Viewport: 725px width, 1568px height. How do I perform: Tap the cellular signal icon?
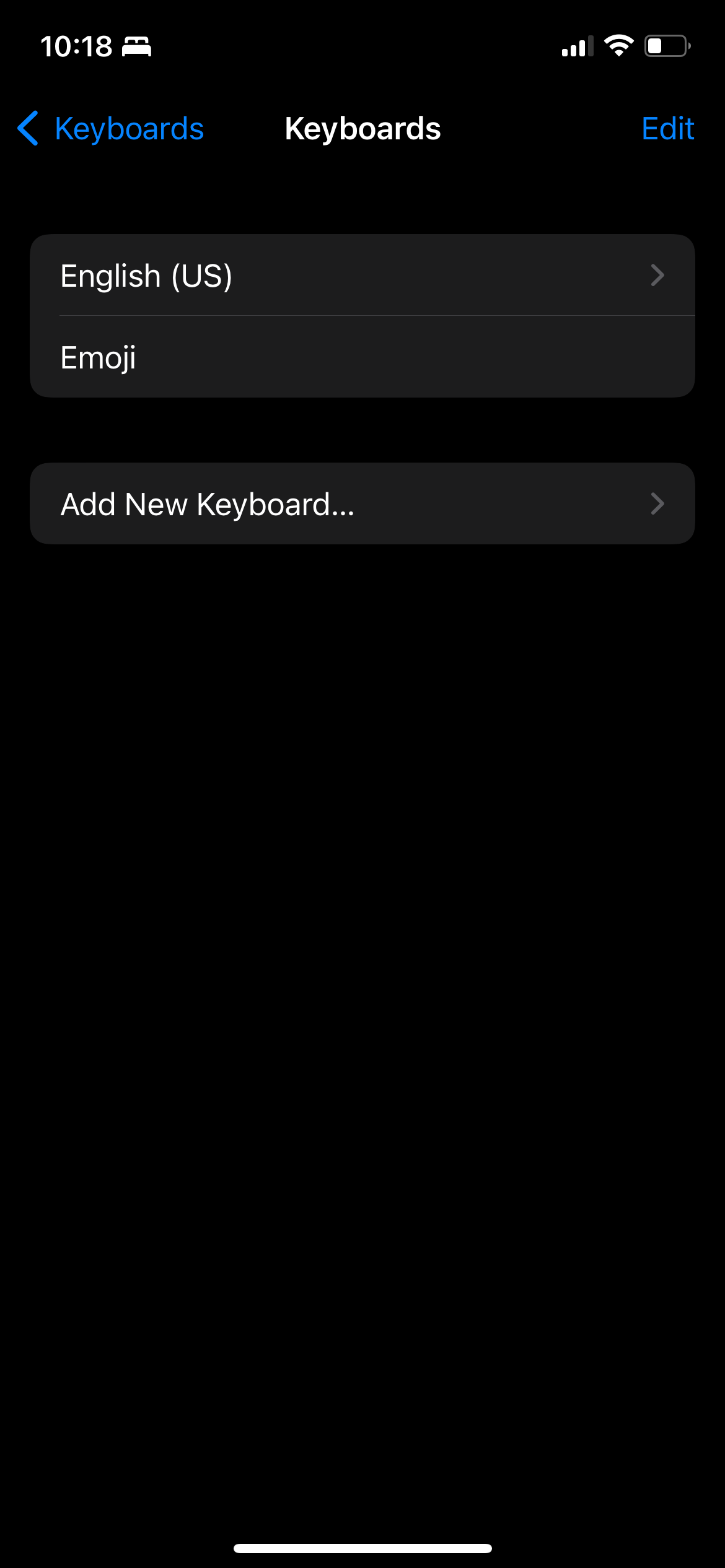pyautogui.click(x=576, y=45)
